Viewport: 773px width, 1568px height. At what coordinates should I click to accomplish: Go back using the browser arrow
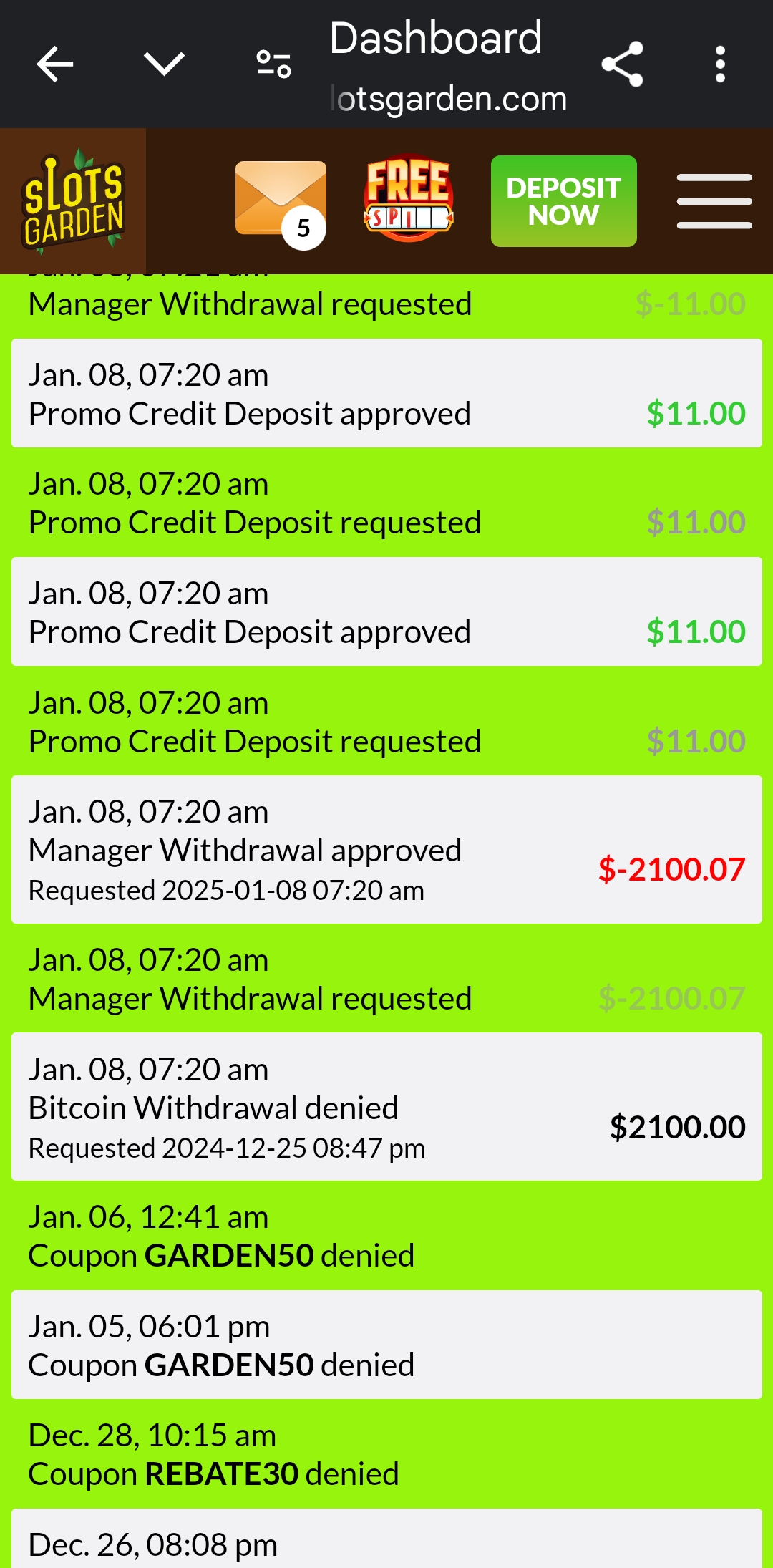click(x=55, y=64)
